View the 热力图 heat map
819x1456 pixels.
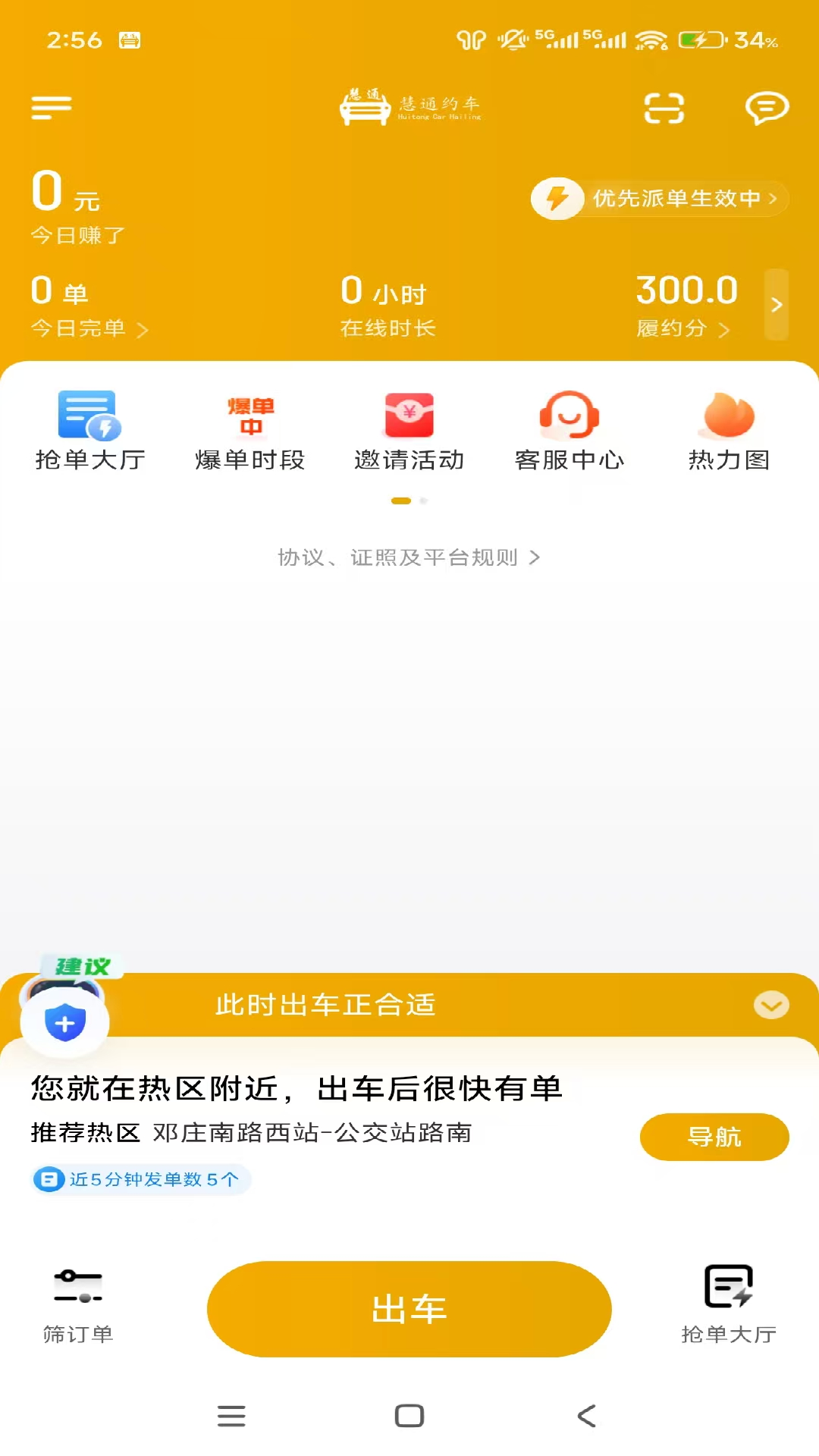click(x=727, y=428)
